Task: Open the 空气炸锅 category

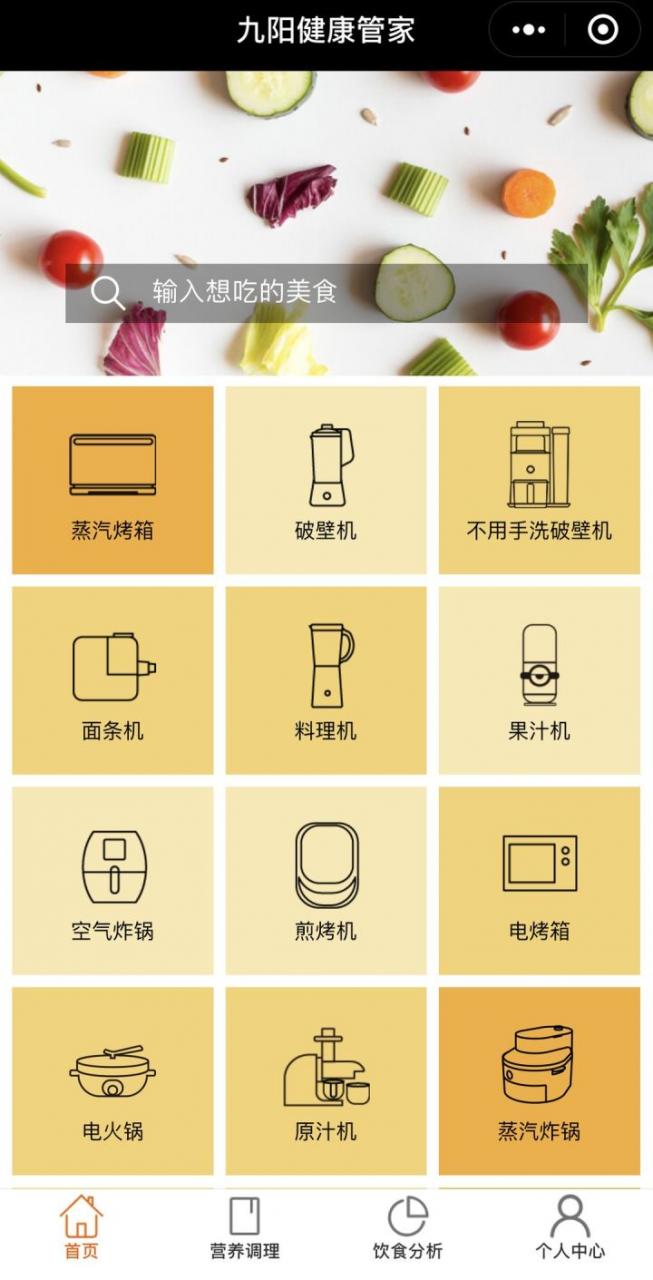Action: [112, 880]
